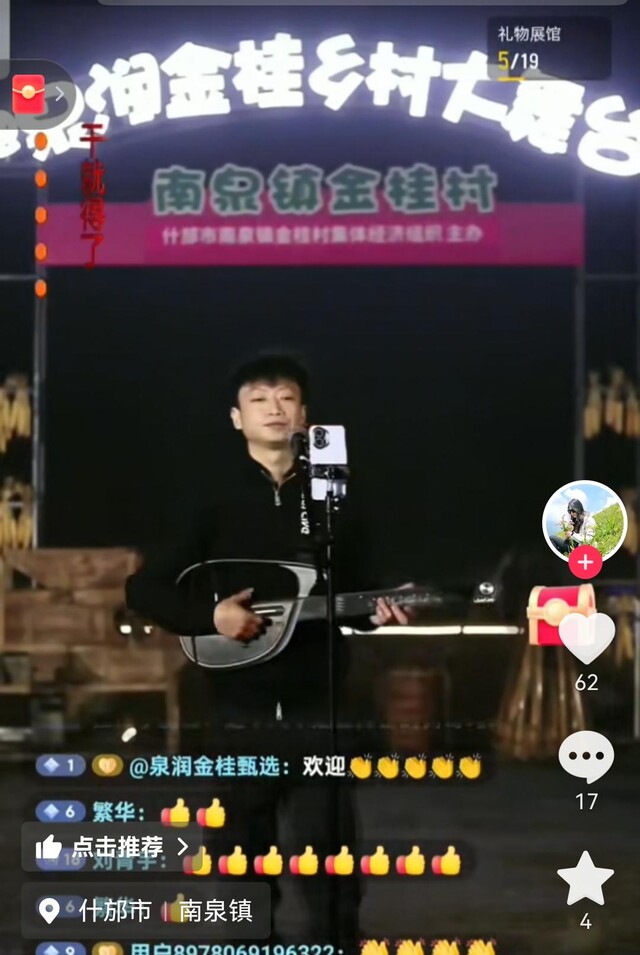Open the red envelope icon

coord(28,95)
